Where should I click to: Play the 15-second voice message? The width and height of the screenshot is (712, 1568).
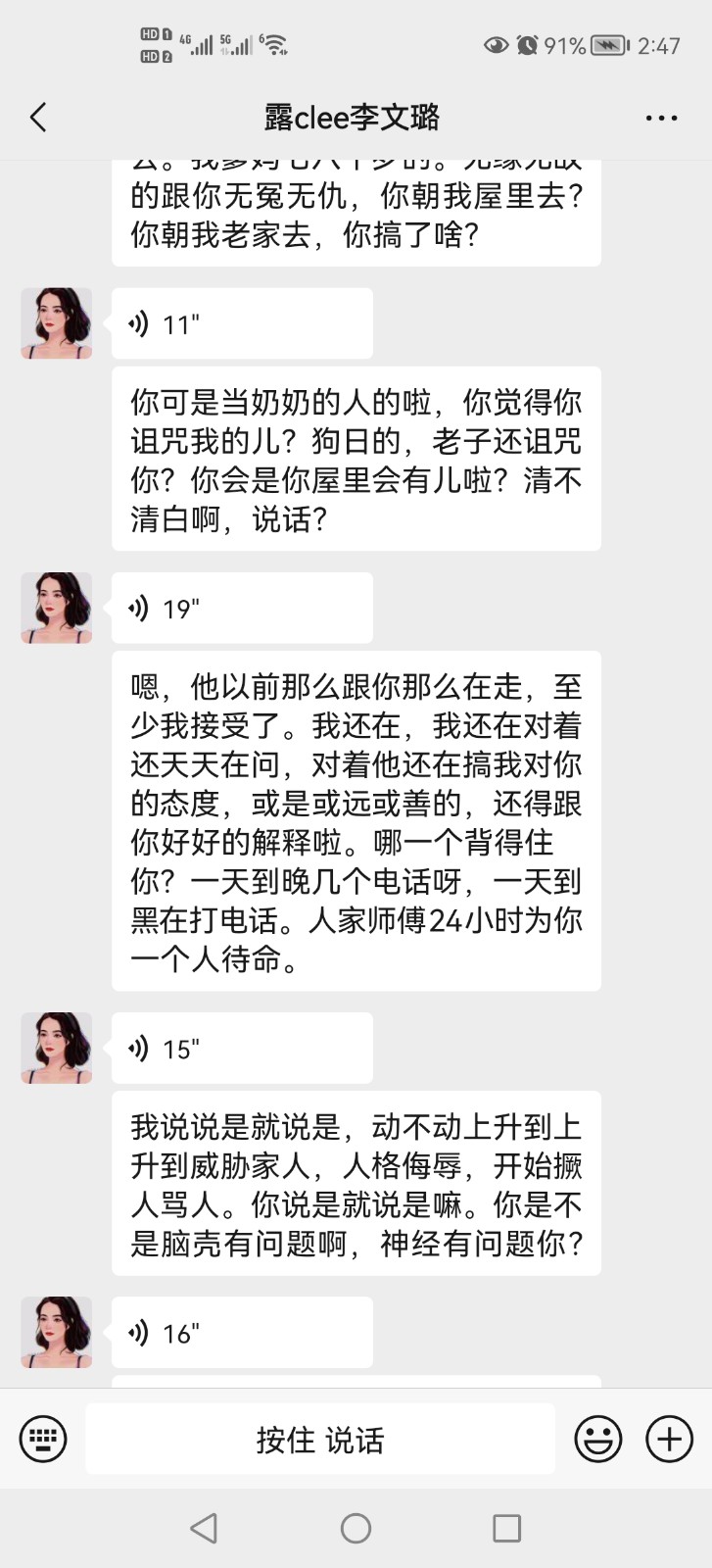click(242, 1049)
